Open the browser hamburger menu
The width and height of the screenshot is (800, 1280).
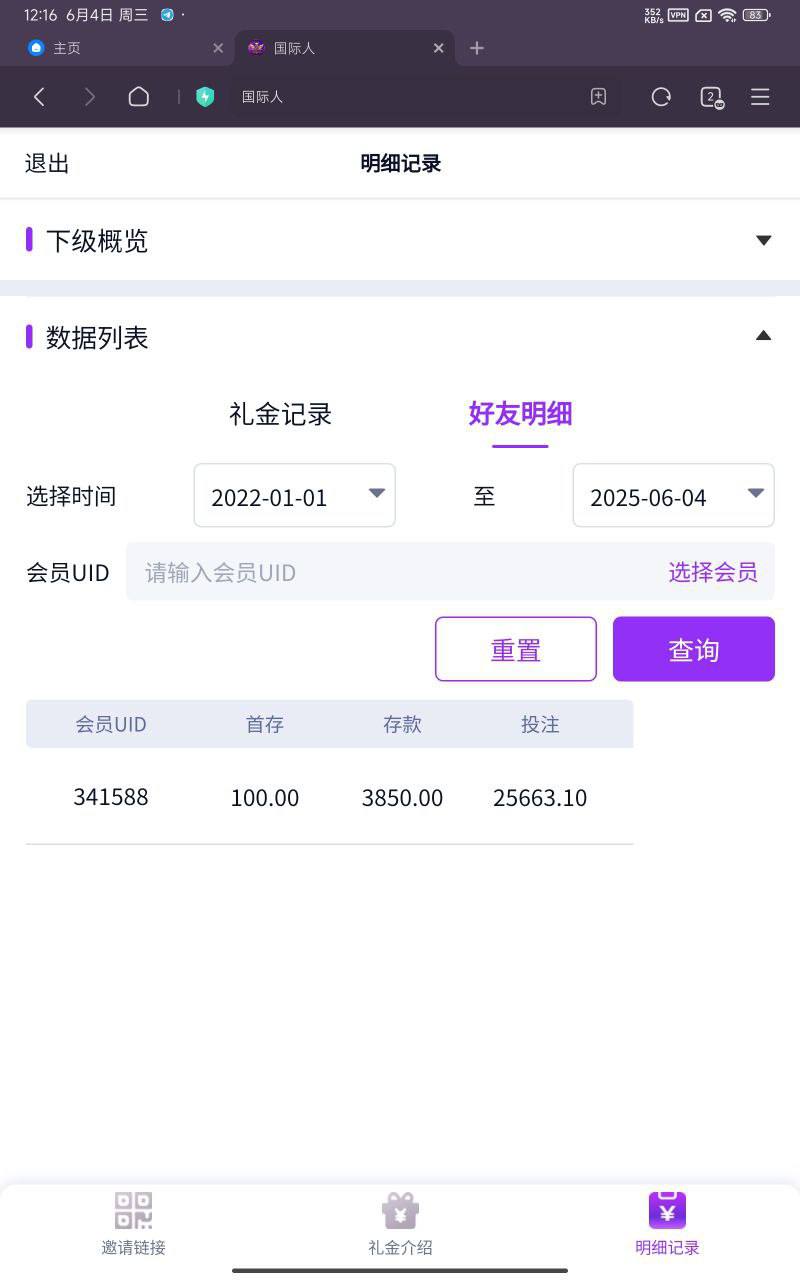click(x=760, y=96)
